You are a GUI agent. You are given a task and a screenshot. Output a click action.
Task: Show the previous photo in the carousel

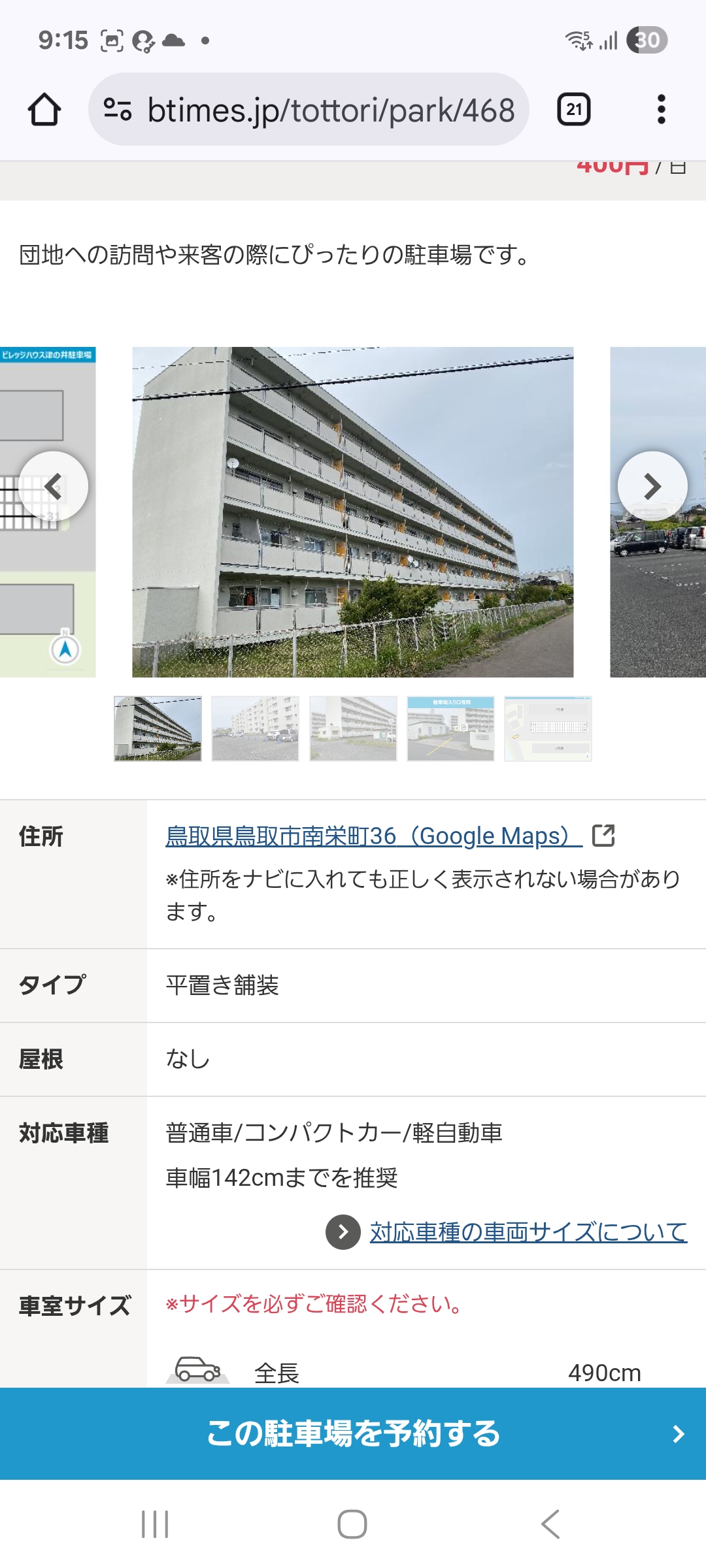click(x=53, y=486)
